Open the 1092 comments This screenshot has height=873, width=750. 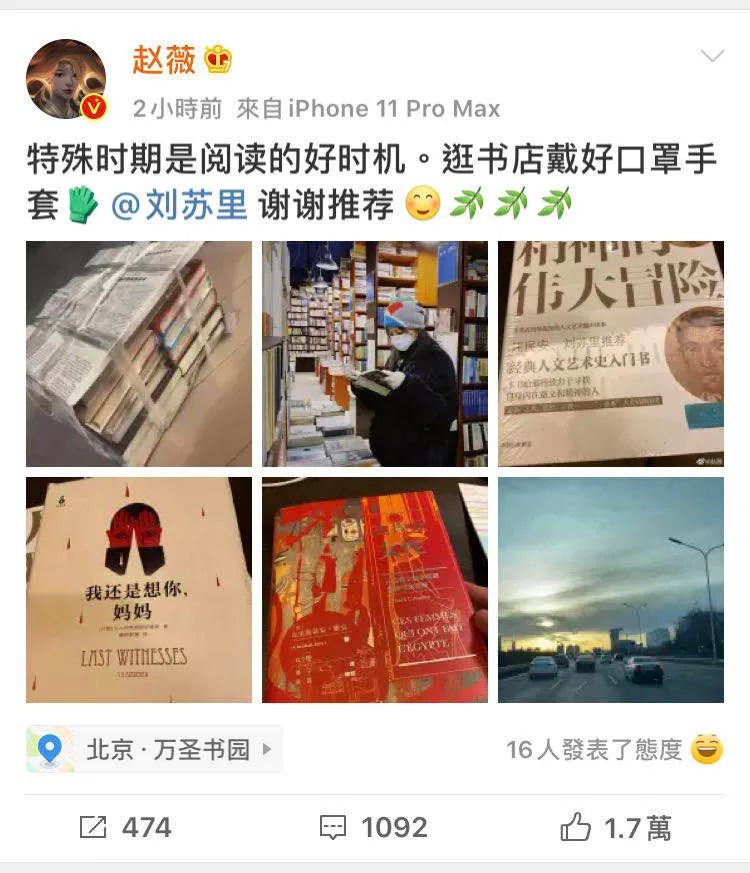(x=374, y=827)
